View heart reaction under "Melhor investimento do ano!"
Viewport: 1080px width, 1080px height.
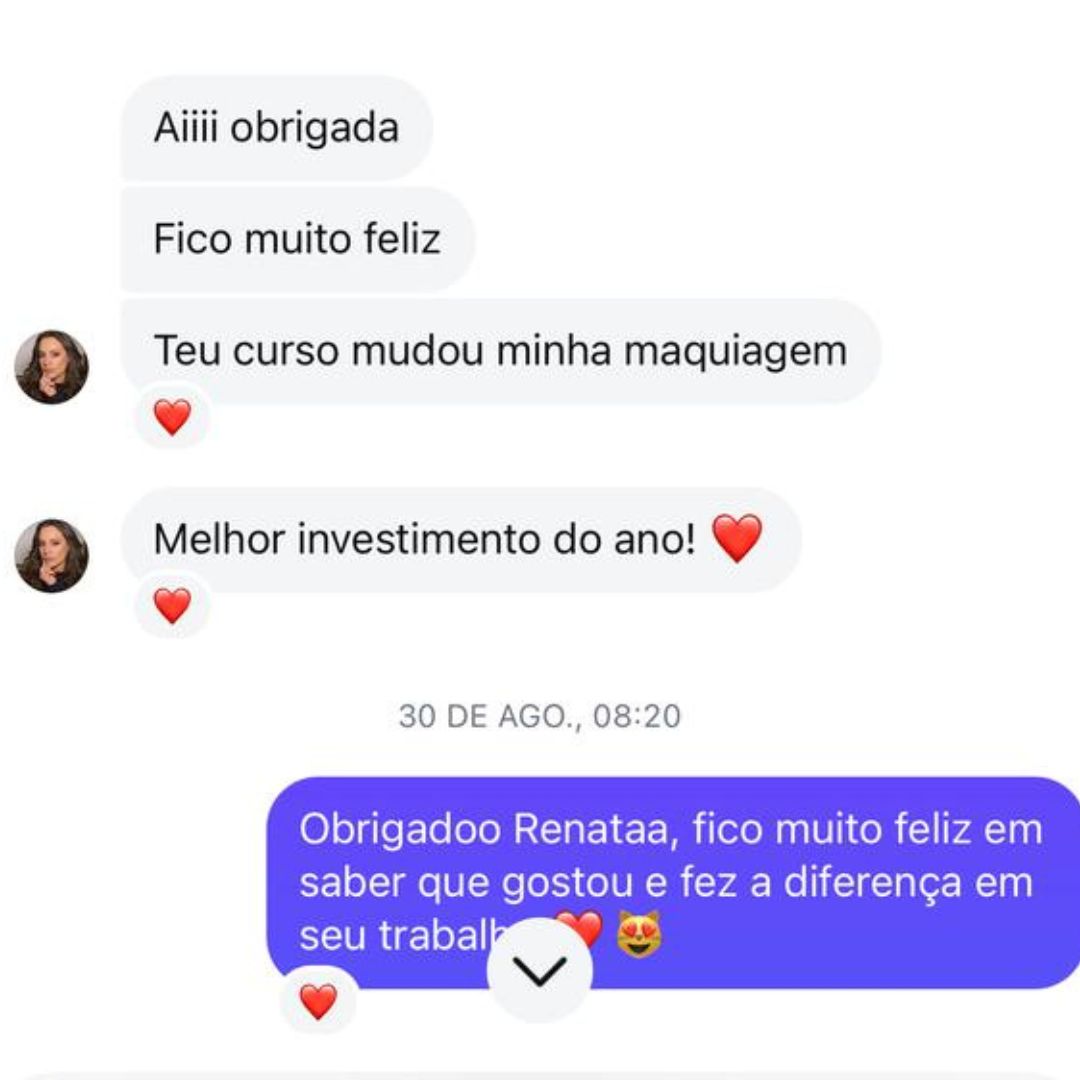pos(172,605)
